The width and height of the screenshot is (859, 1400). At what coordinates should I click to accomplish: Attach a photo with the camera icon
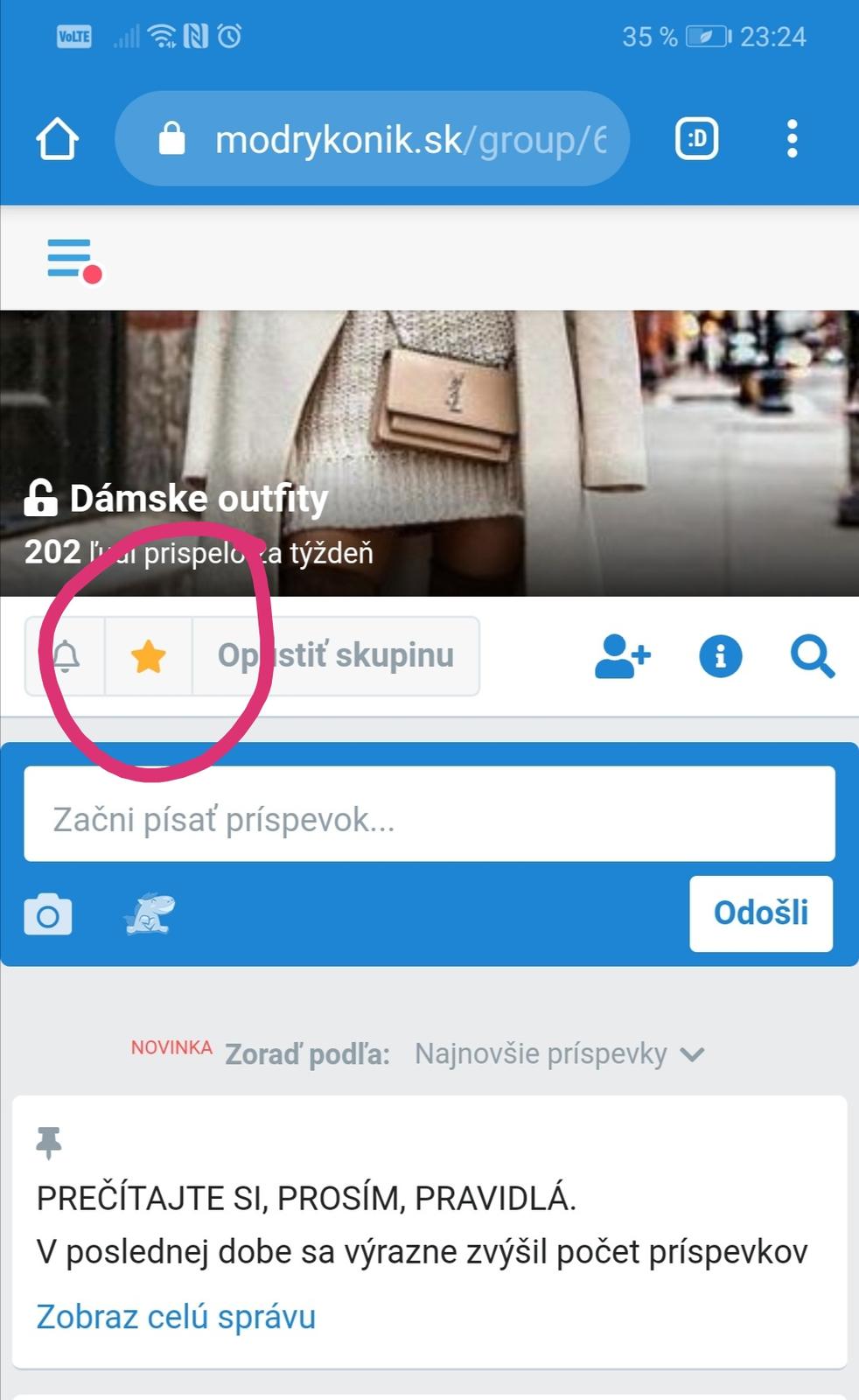(x=48, y=914)
